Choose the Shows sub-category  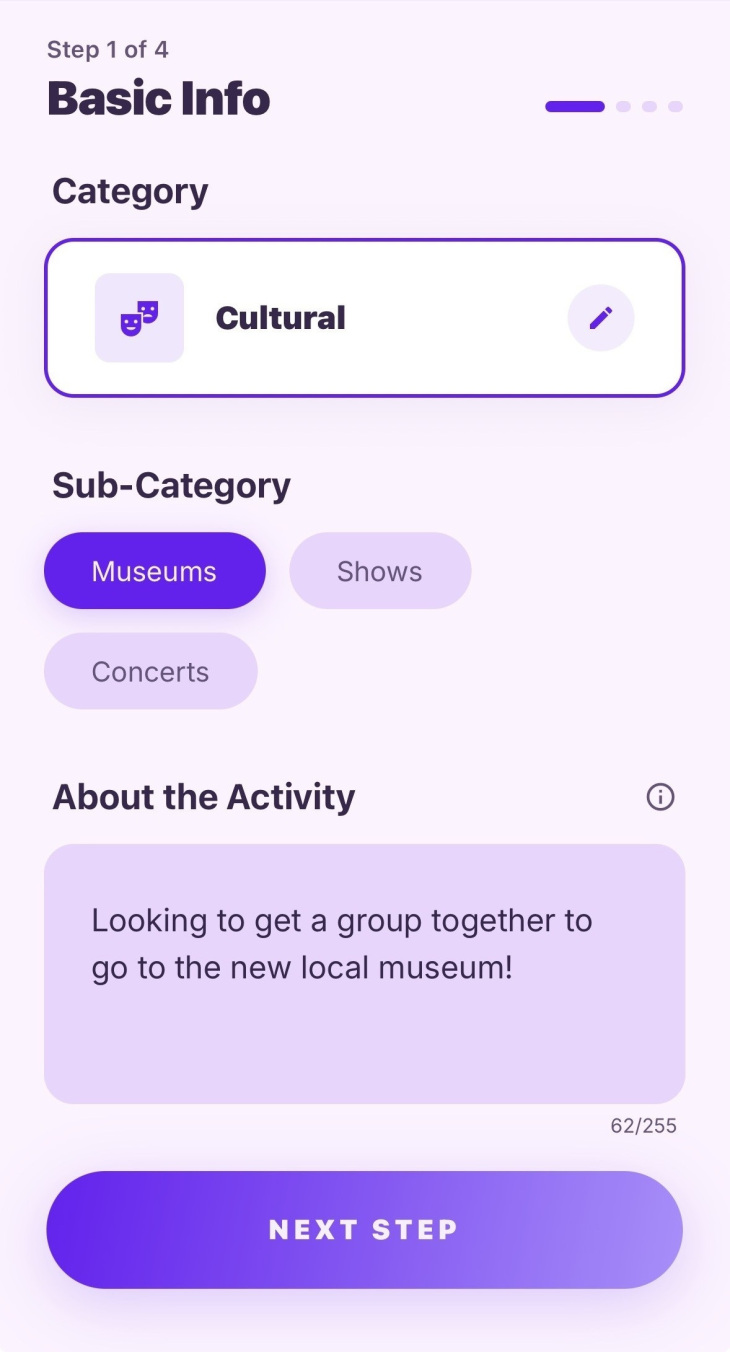click(x=380, y=571)
